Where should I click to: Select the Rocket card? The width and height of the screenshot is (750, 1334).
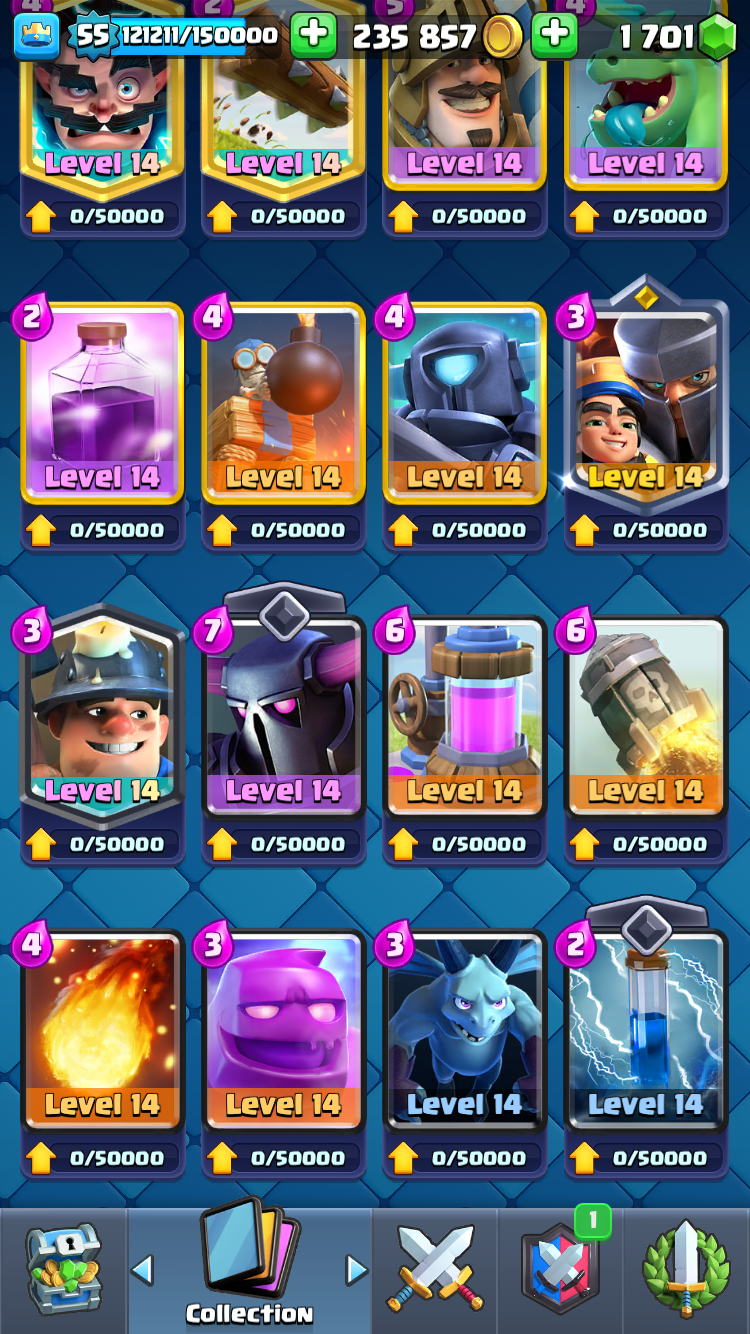point(646,716)
